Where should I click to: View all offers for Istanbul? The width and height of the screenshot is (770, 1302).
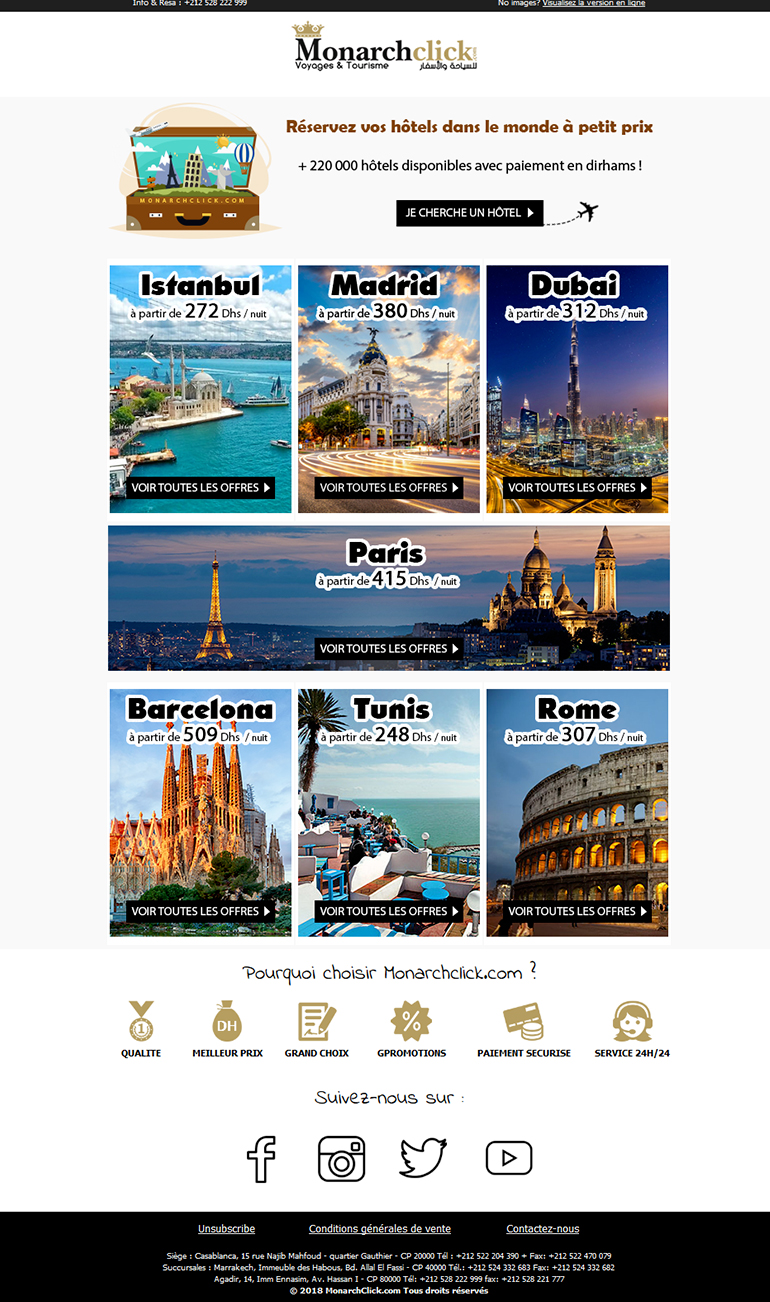tap(201, 488)
